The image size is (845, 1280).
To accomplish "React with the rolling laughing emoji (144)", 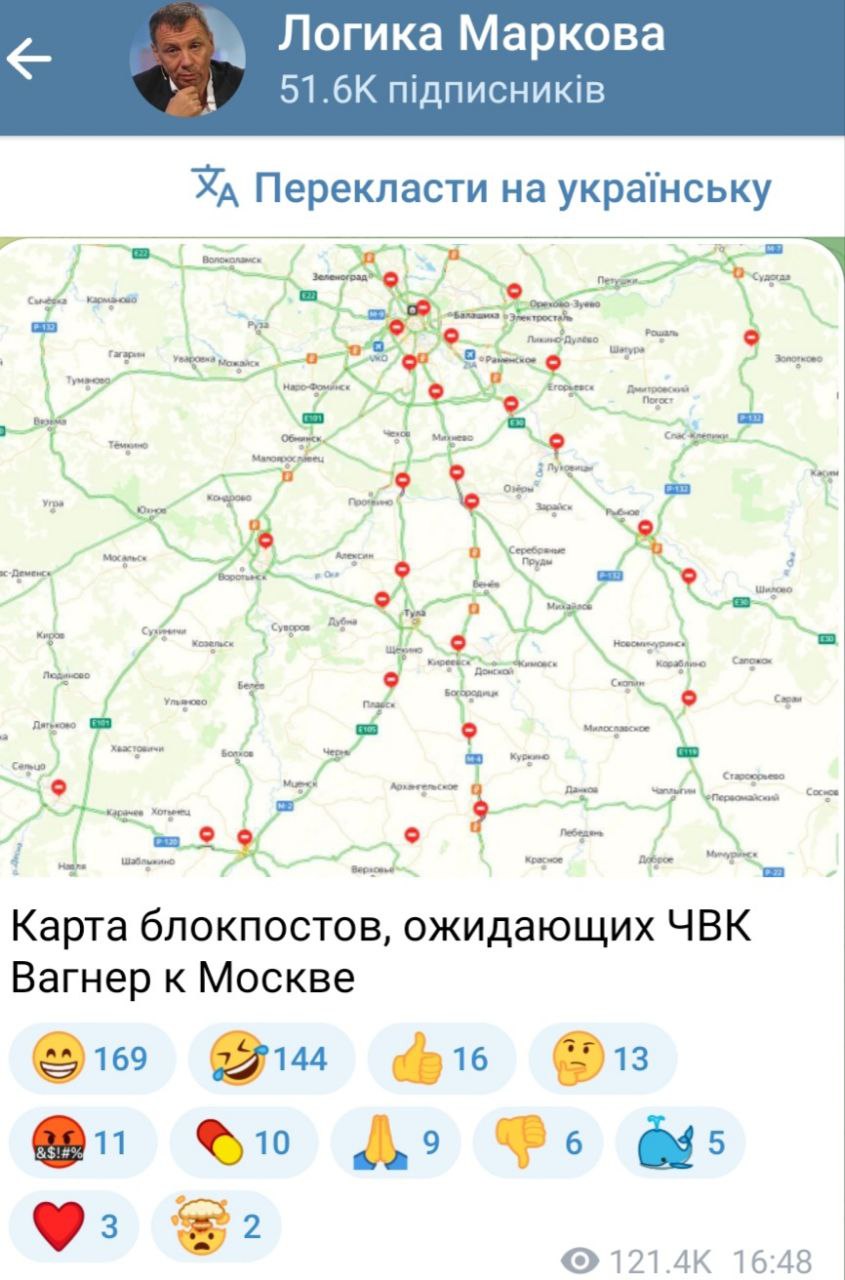I will point(270,1058).
